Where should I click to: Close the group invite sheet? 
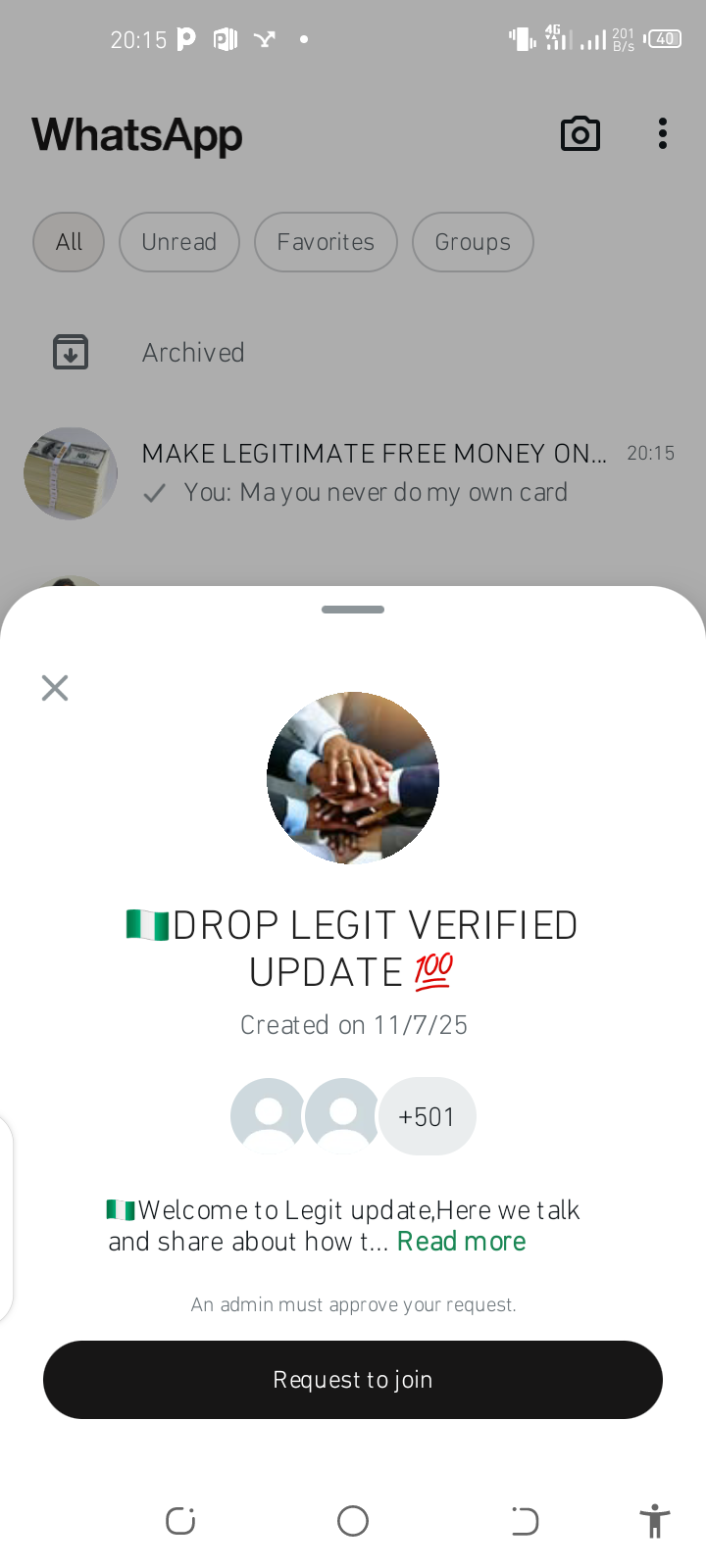55,688
